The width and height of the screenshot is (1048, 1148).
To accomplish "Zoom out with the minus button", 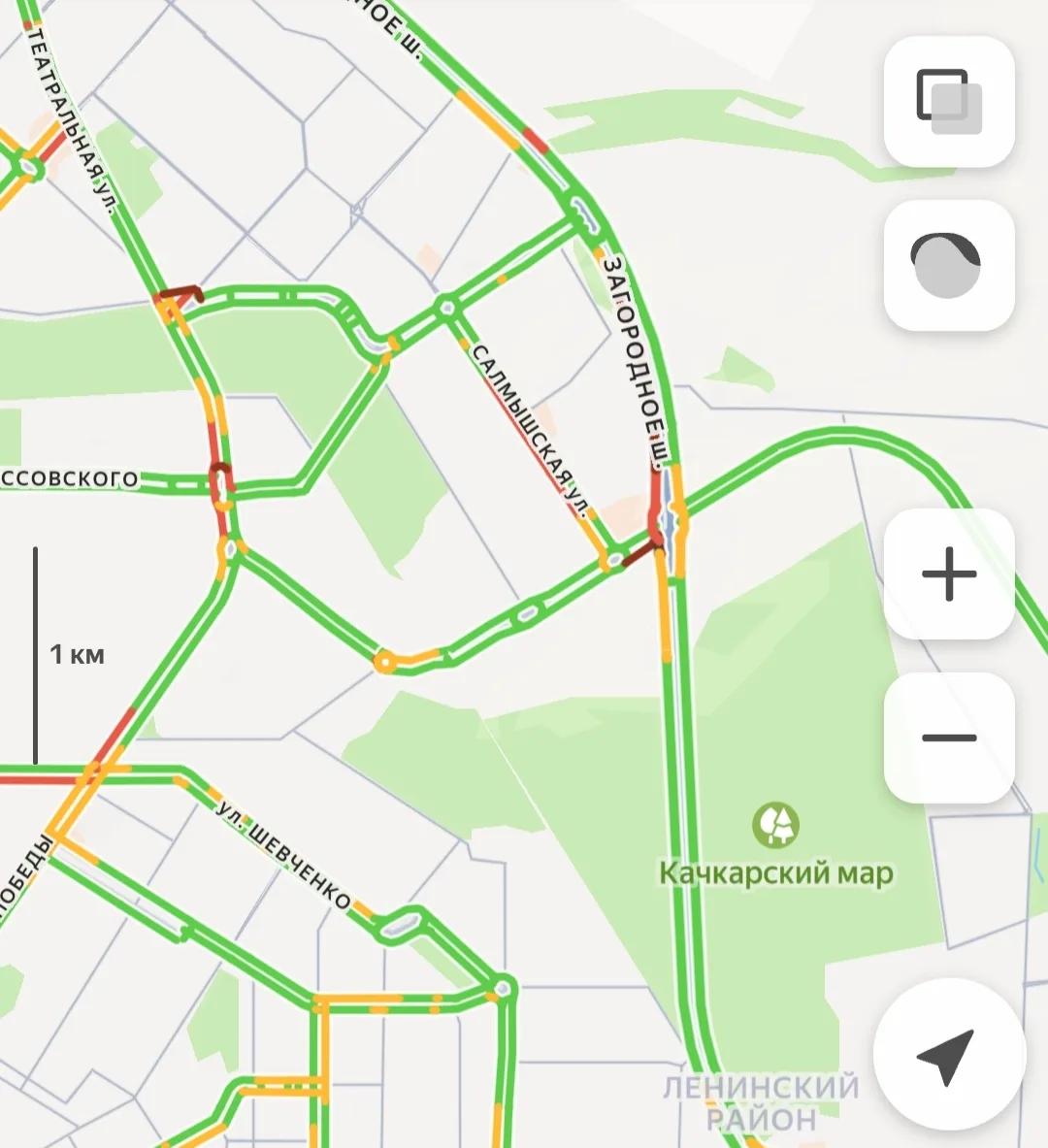I will (949, 738).
